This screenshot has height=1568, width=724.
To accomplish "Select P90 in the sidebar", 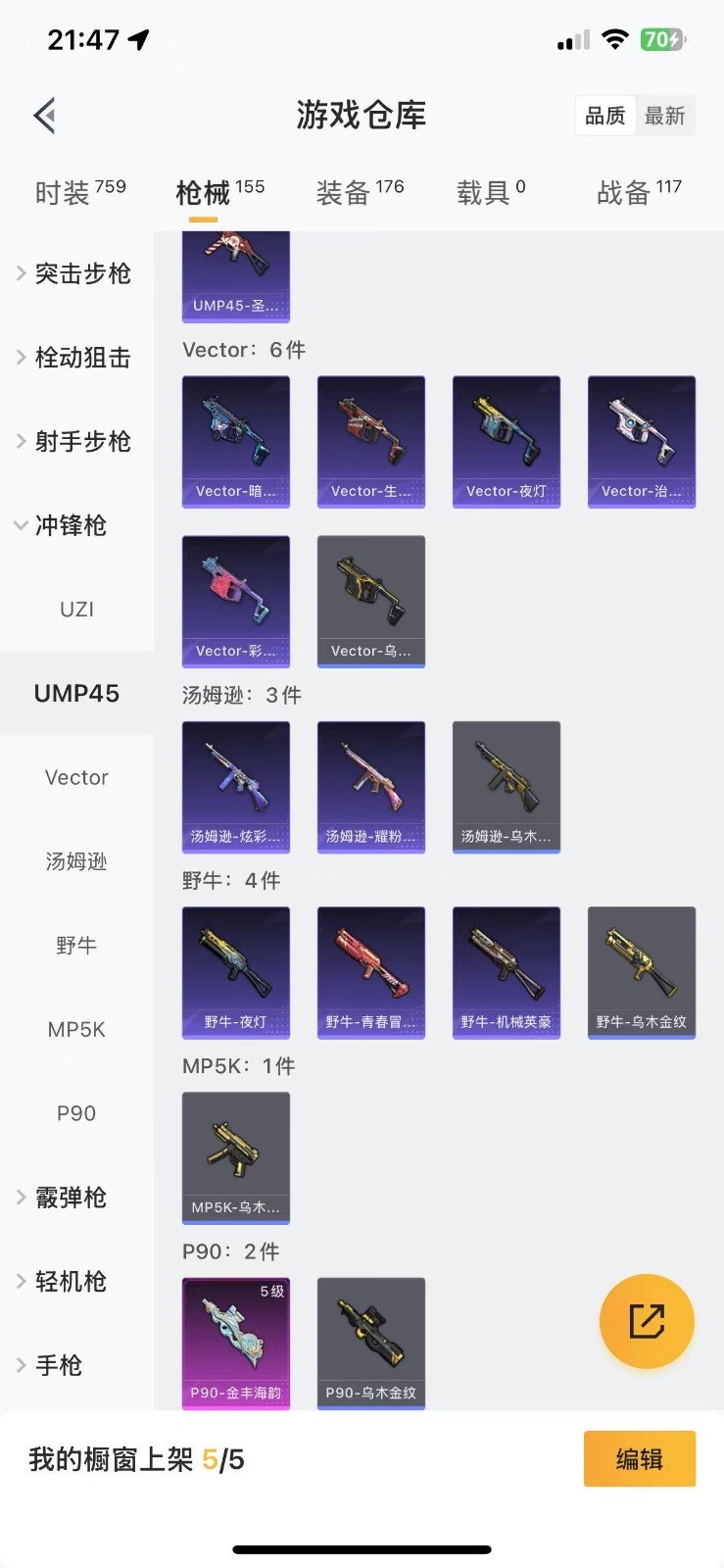I will (76, 1113).
